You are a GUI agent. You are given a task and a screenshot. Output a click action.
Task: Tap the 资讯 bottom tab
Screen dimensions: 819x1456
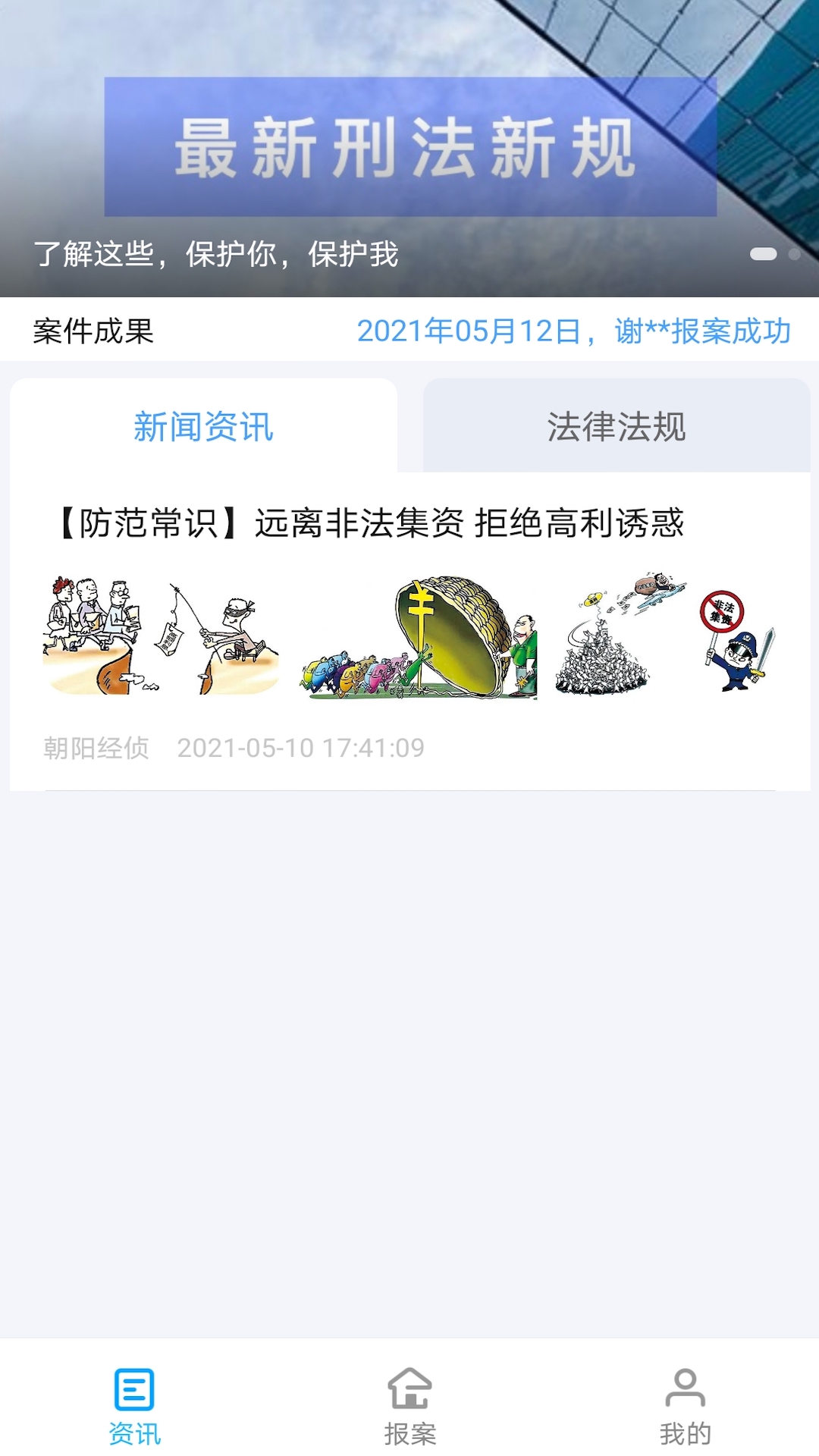coord(134,1407)
